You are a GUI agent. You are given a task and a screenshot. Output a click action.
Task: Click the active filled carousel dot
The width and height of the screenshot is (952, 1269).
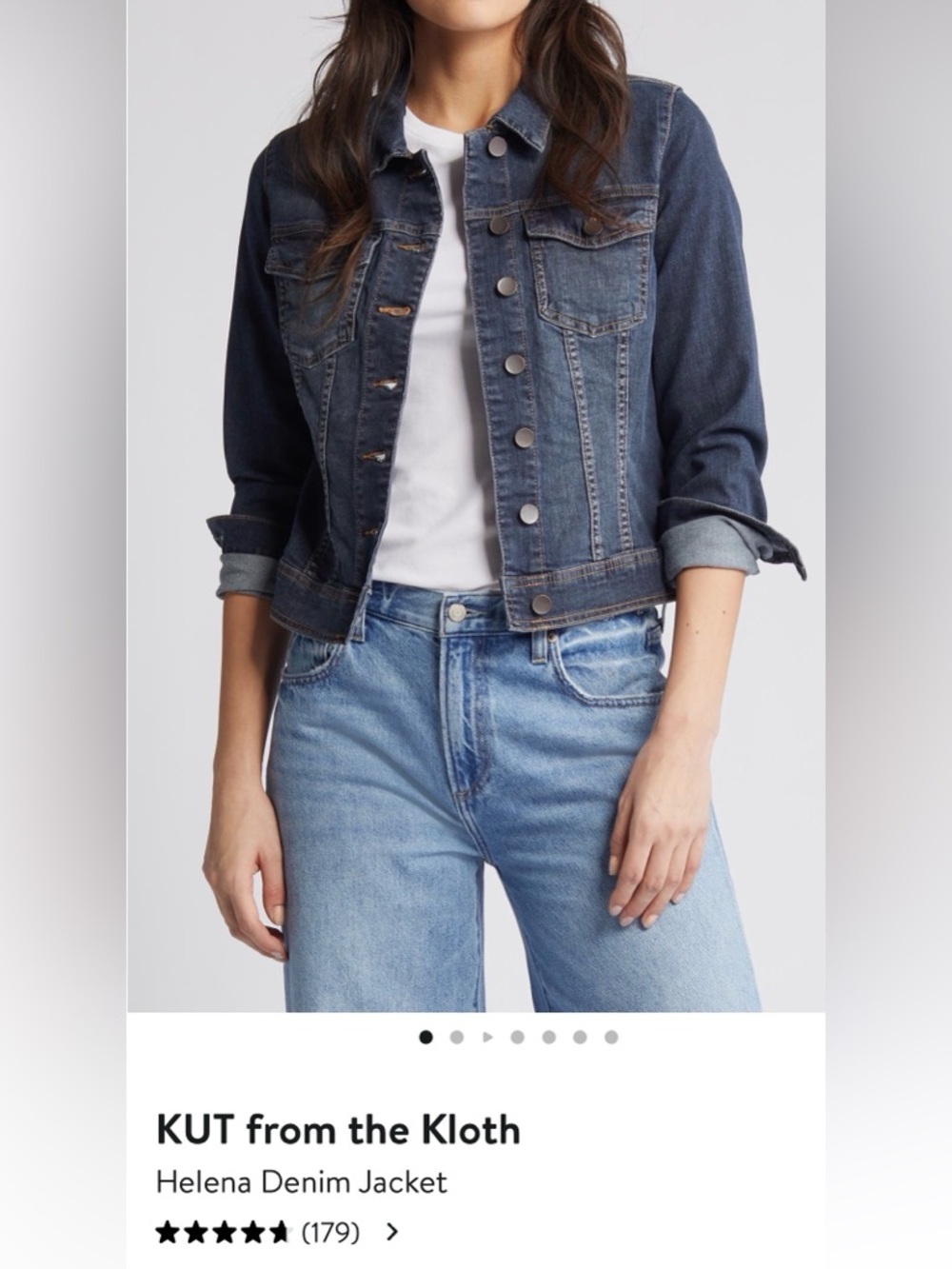coord(425,1036)
